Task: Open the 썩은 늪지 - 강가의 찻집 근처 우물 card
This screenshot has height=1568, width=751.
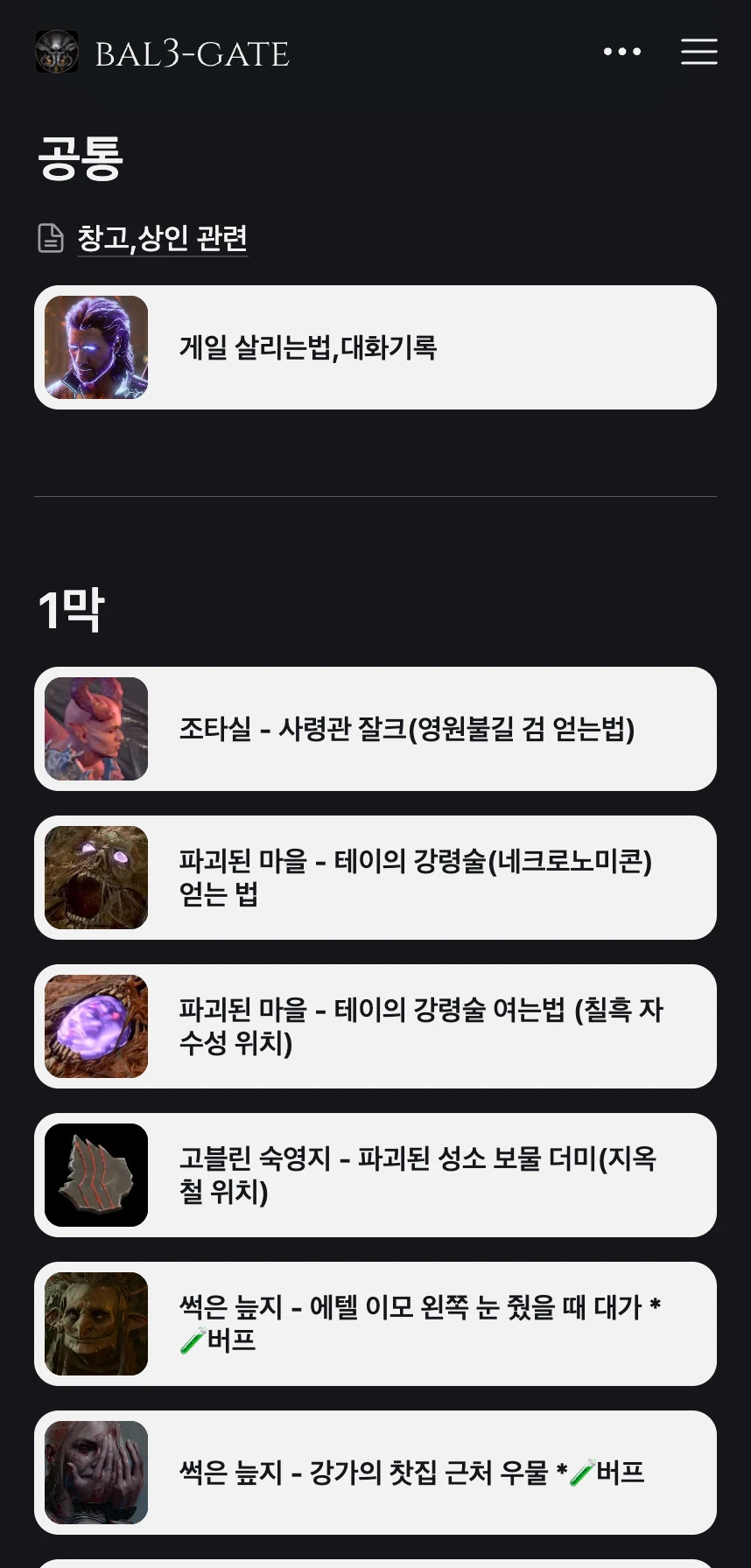Action: click(375, 1473)
